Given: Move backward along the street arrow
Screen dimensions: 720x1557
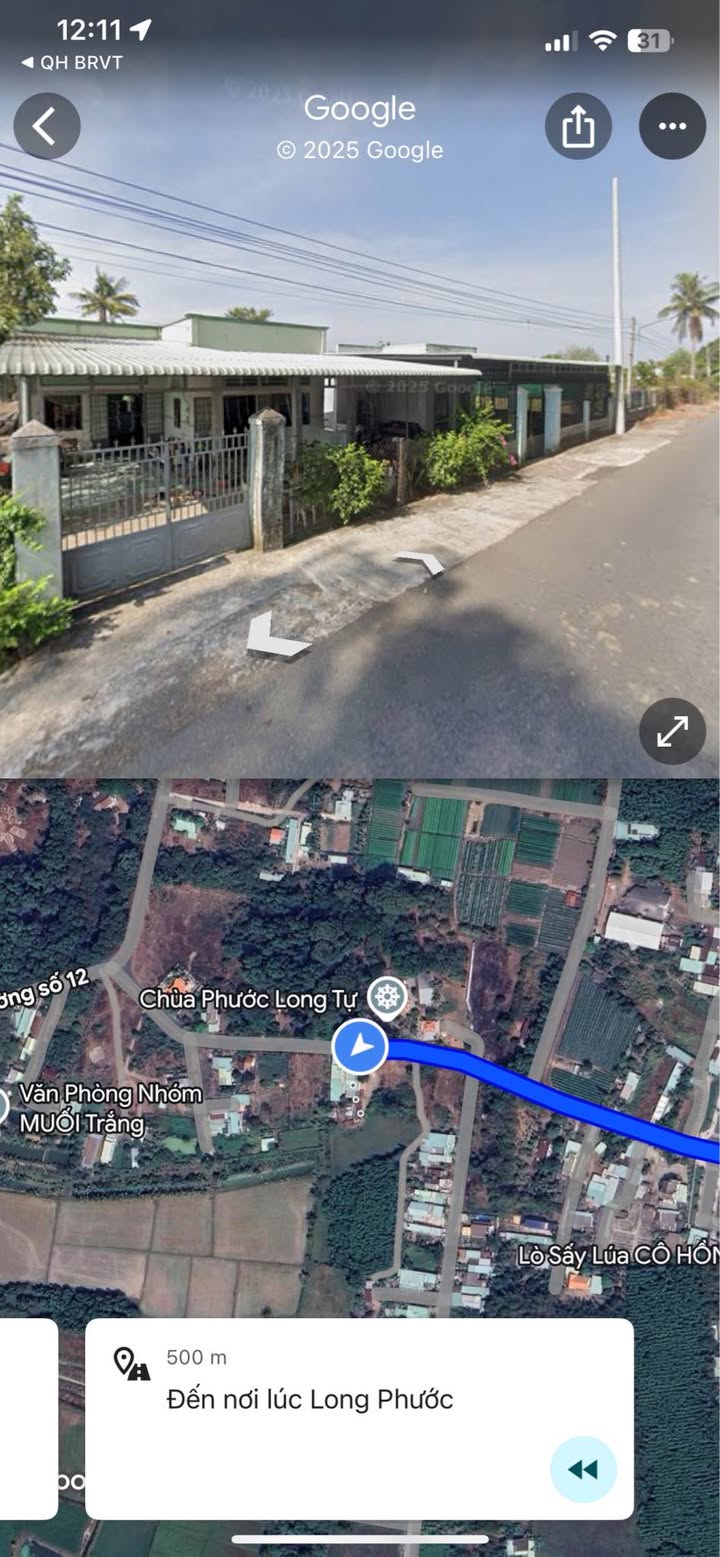Looking at the screenshot, I should tap(272, 638).
